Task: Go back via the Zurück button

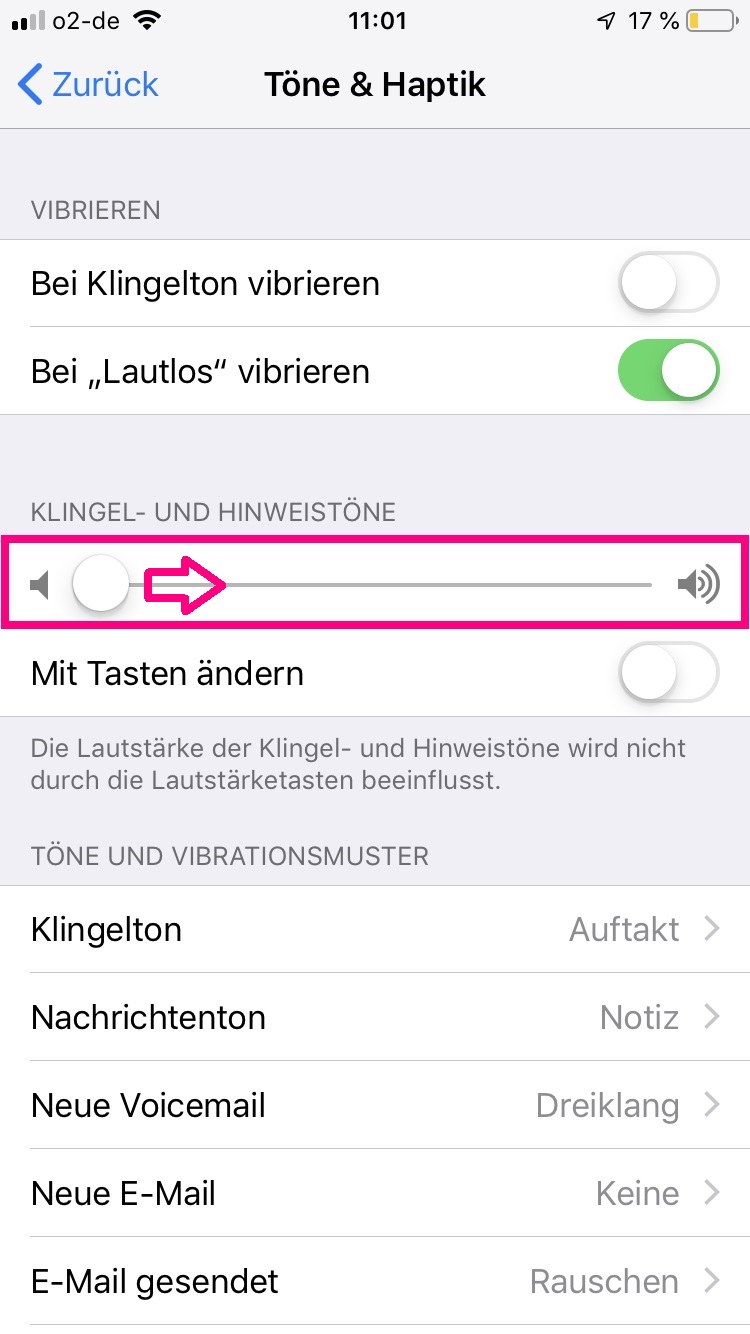Action: (88, 85)
